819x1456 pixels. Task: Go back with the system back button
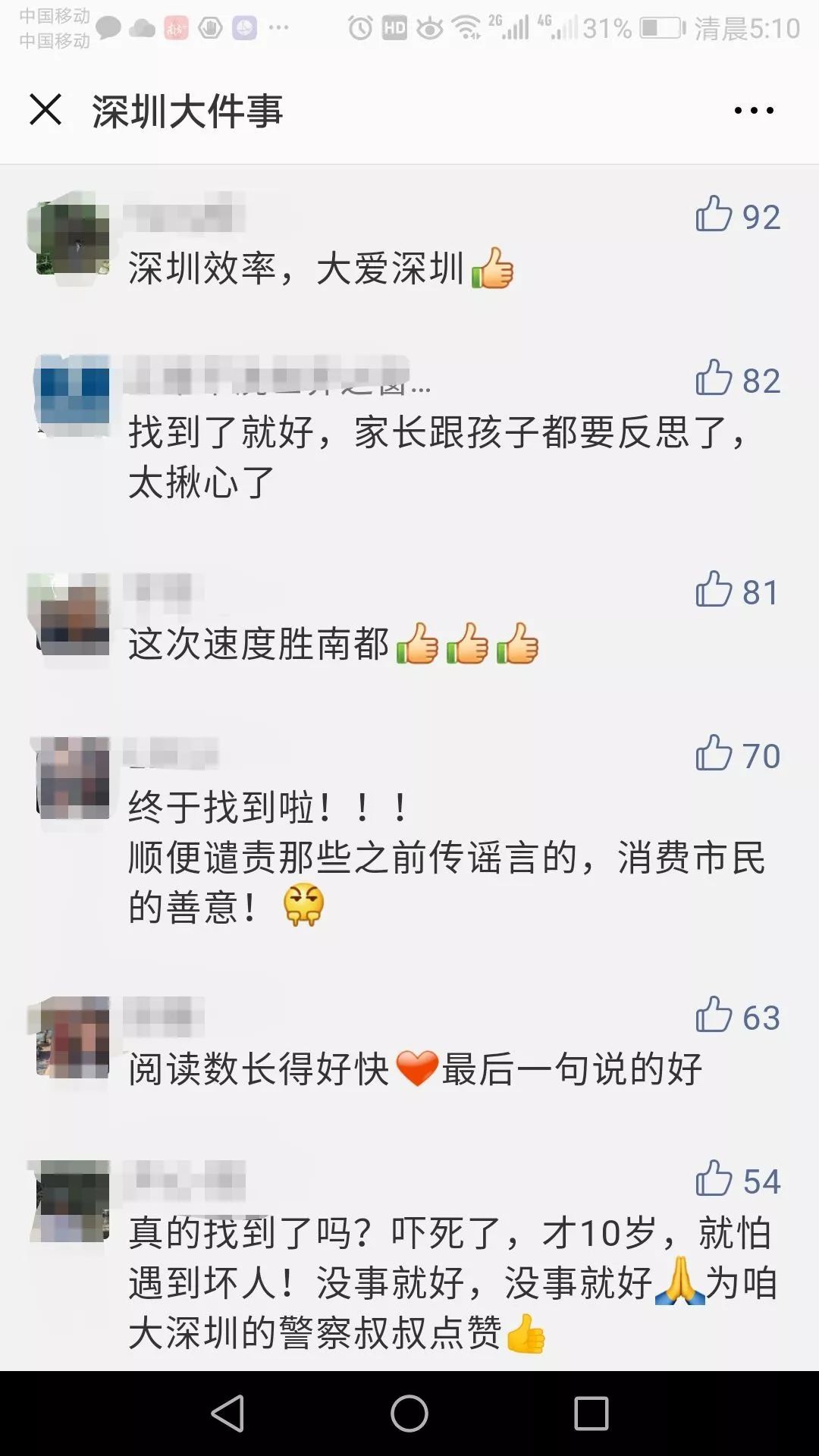click(x=227, y=1414)
